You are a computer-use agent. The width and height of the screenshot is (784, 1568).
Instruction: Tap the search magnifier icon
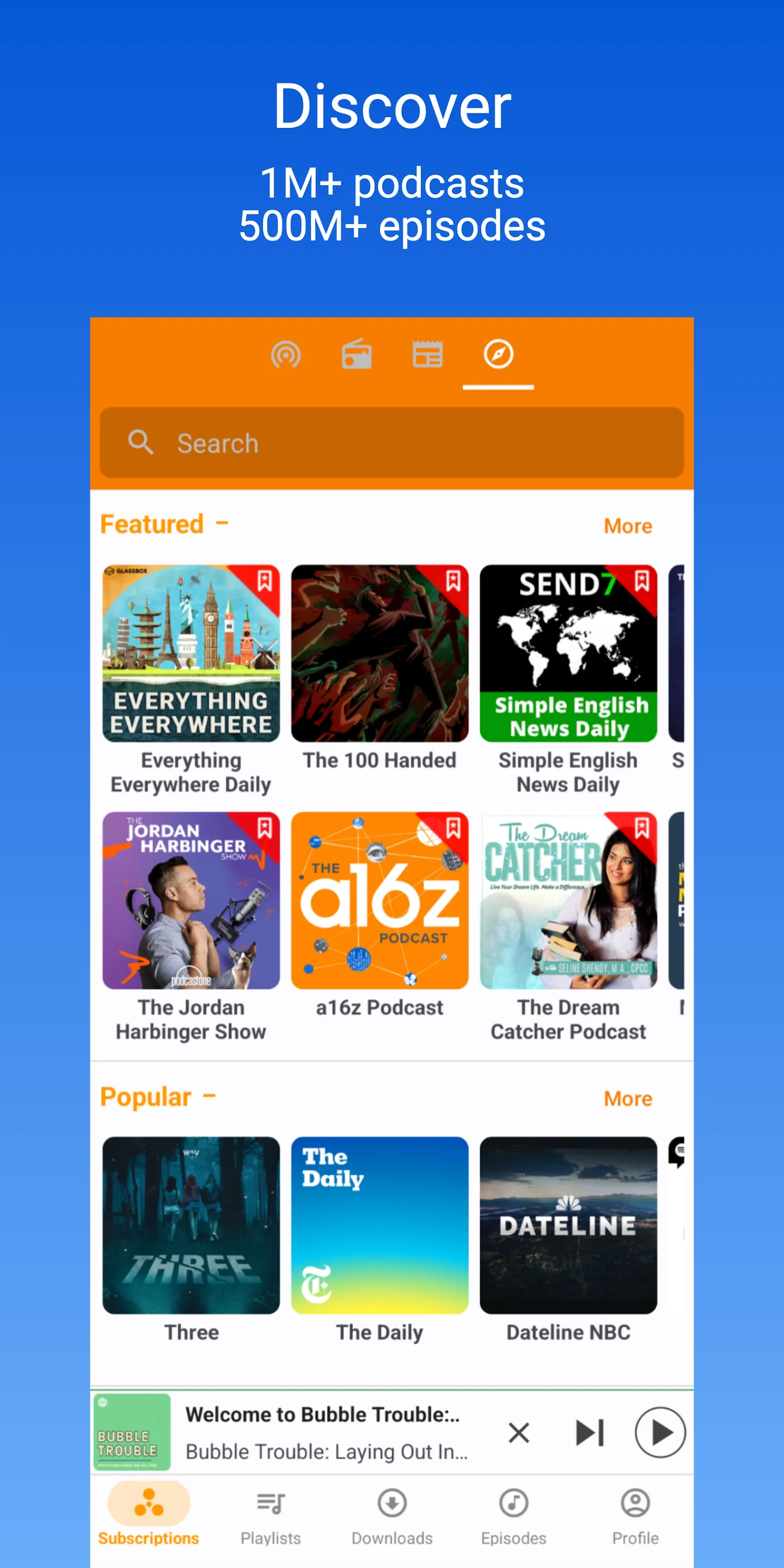click(x=141, y=443)
